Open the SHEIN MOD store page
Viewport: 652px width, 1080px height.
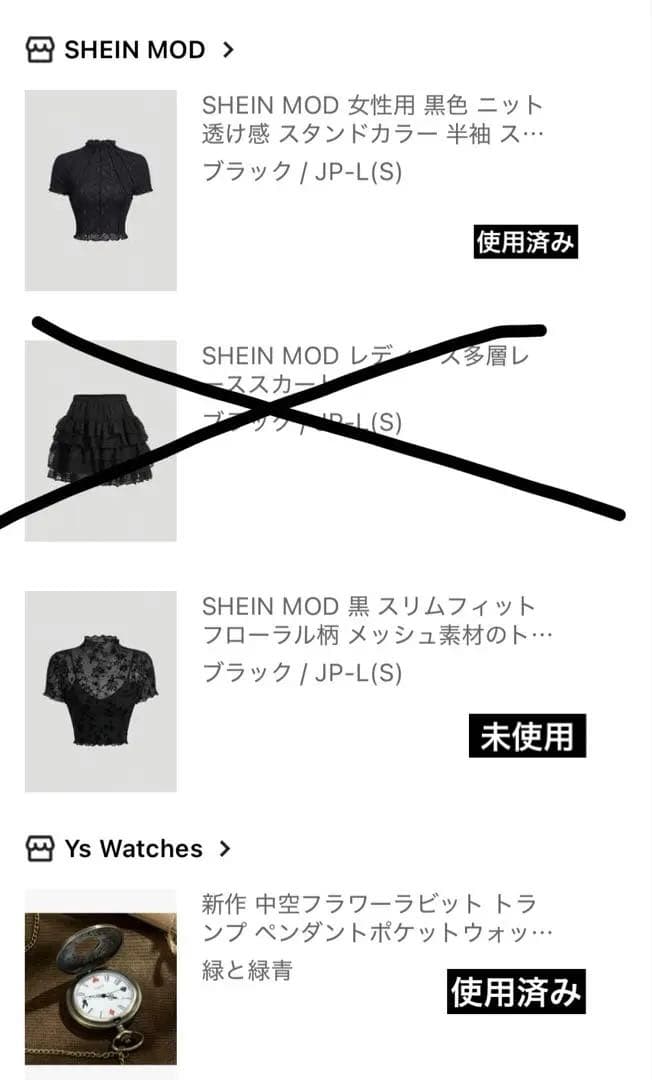tap(133, 50)
